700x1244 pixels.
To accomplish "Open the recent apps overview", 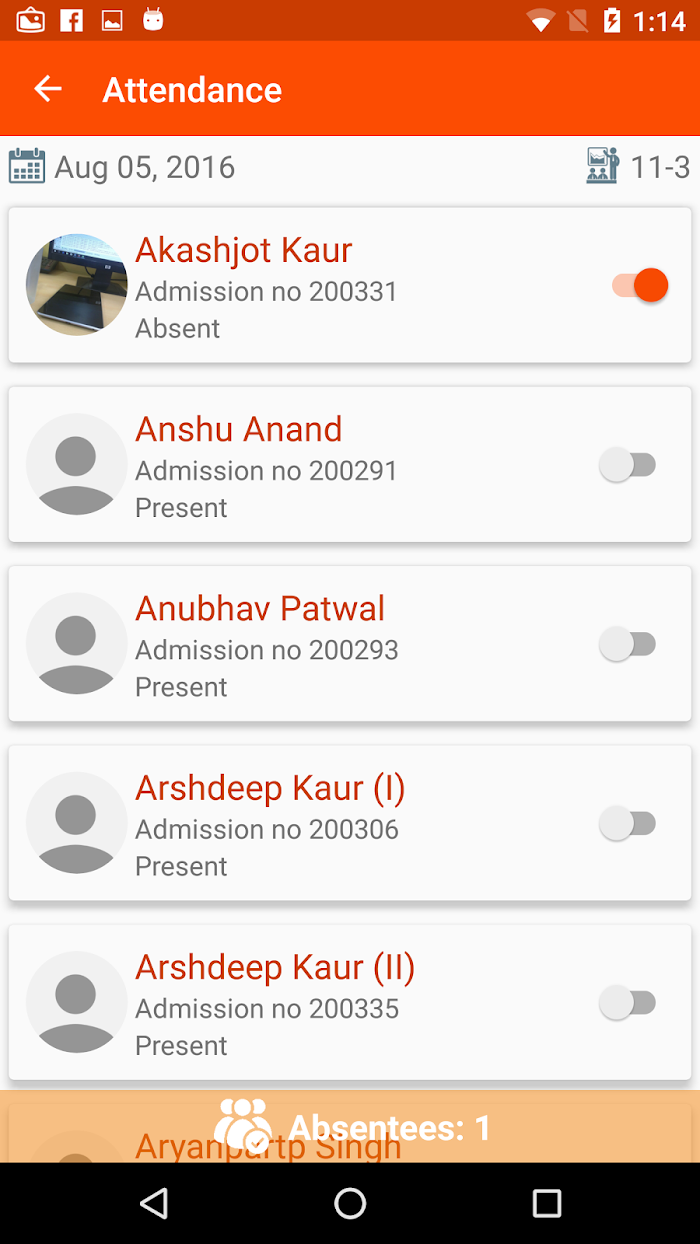I will tap(547, 1203).
